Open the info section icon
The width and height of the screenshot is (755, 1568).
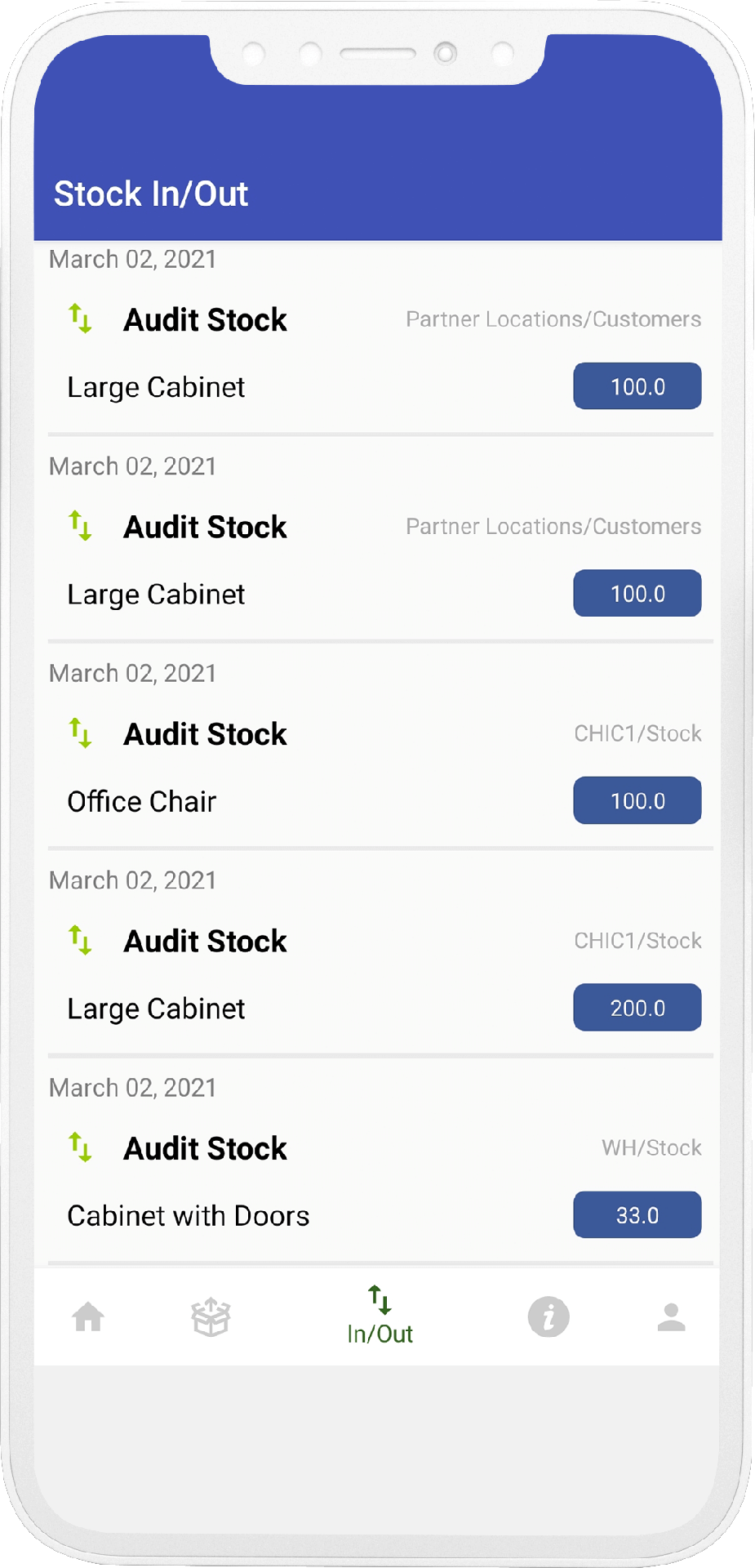(548, 1315)
